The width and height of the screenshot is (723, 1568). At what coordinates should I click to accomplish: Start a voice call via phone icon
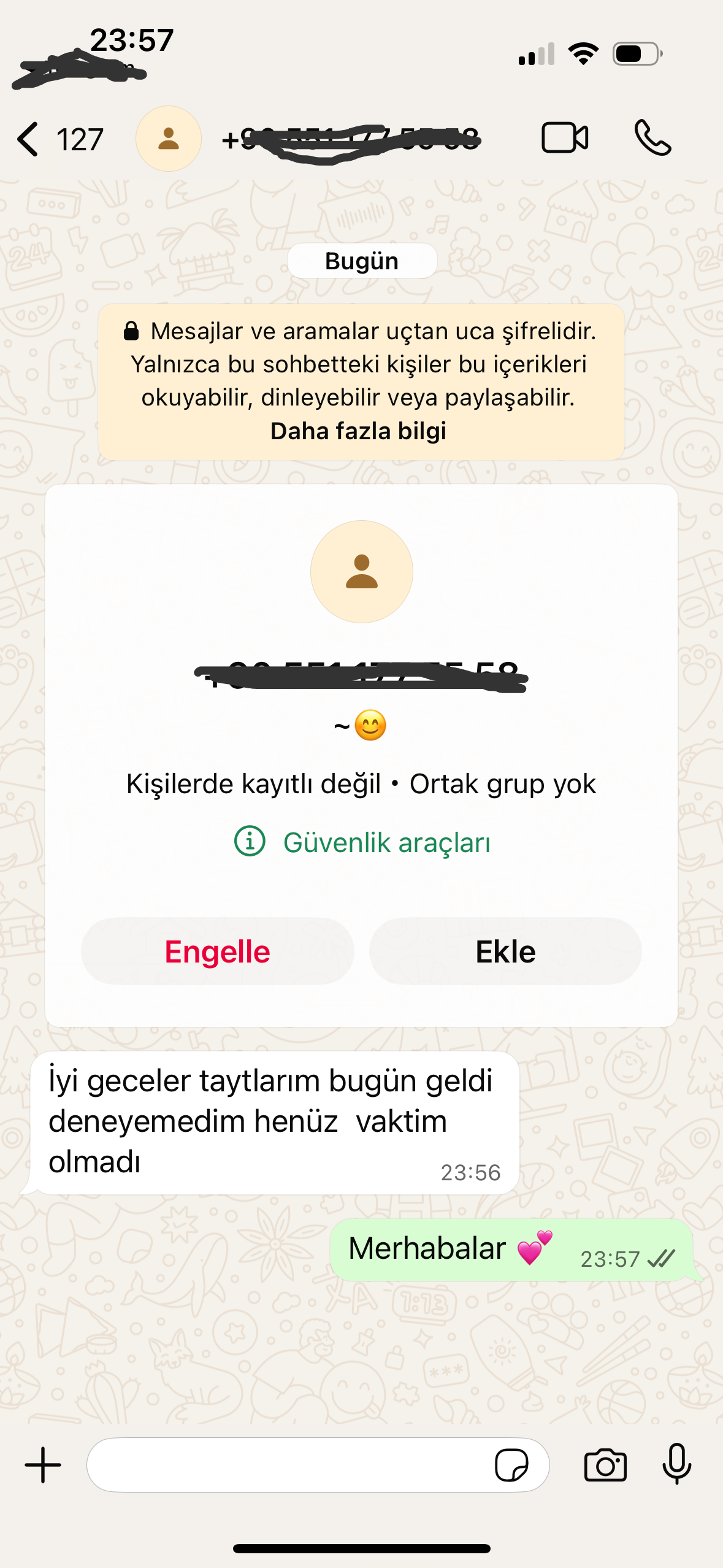(652, 137)
